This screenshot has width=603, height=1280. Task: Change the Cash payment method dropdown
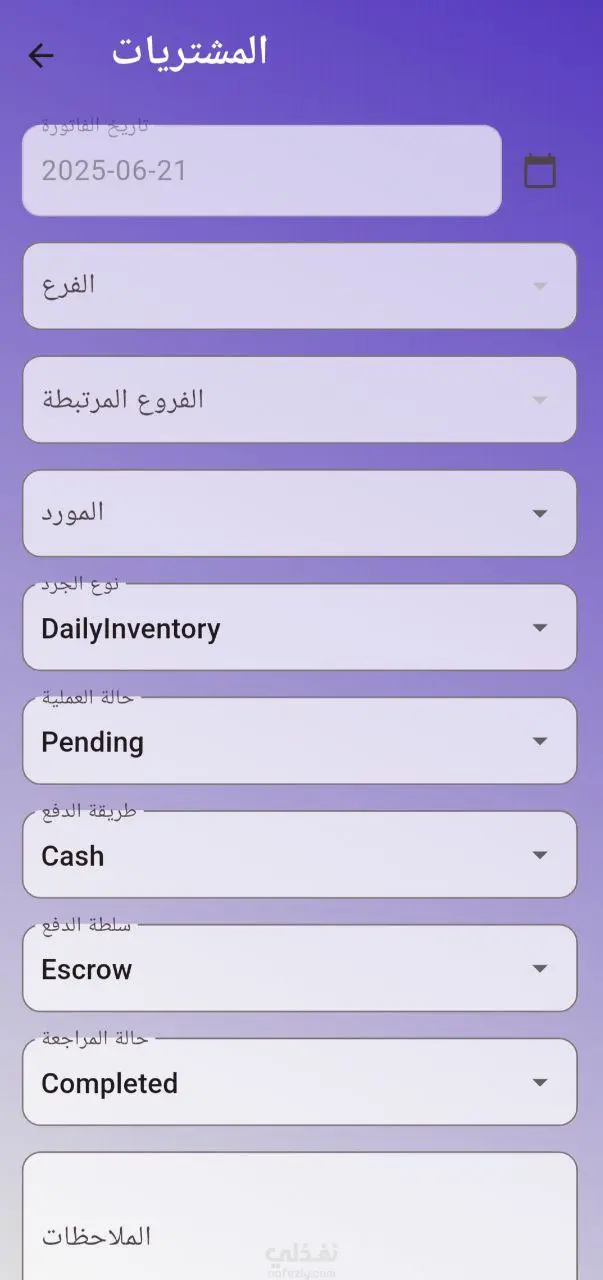click(299, 856)
